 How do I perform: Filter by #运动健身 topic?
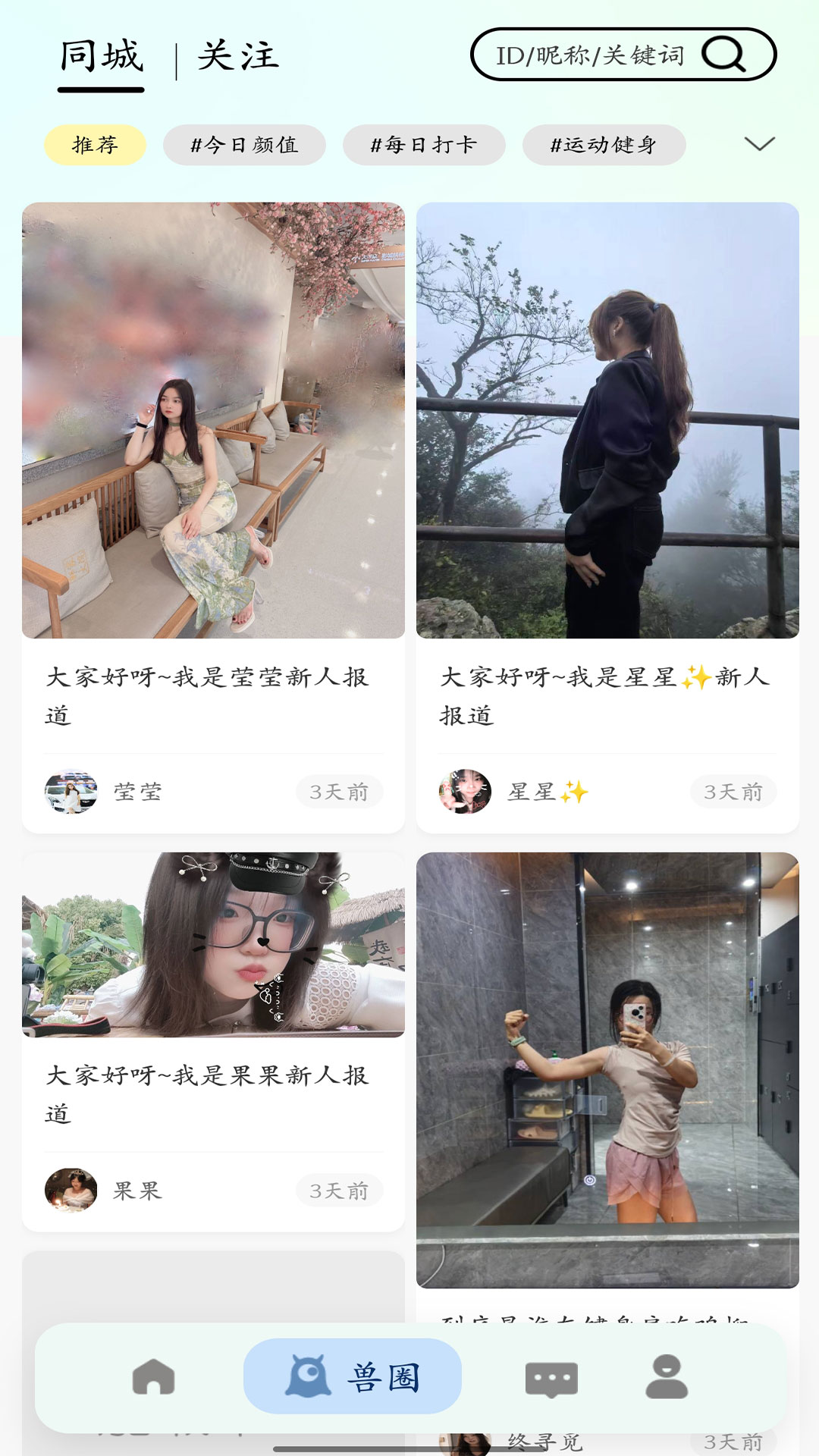click(x=604, y=145)
